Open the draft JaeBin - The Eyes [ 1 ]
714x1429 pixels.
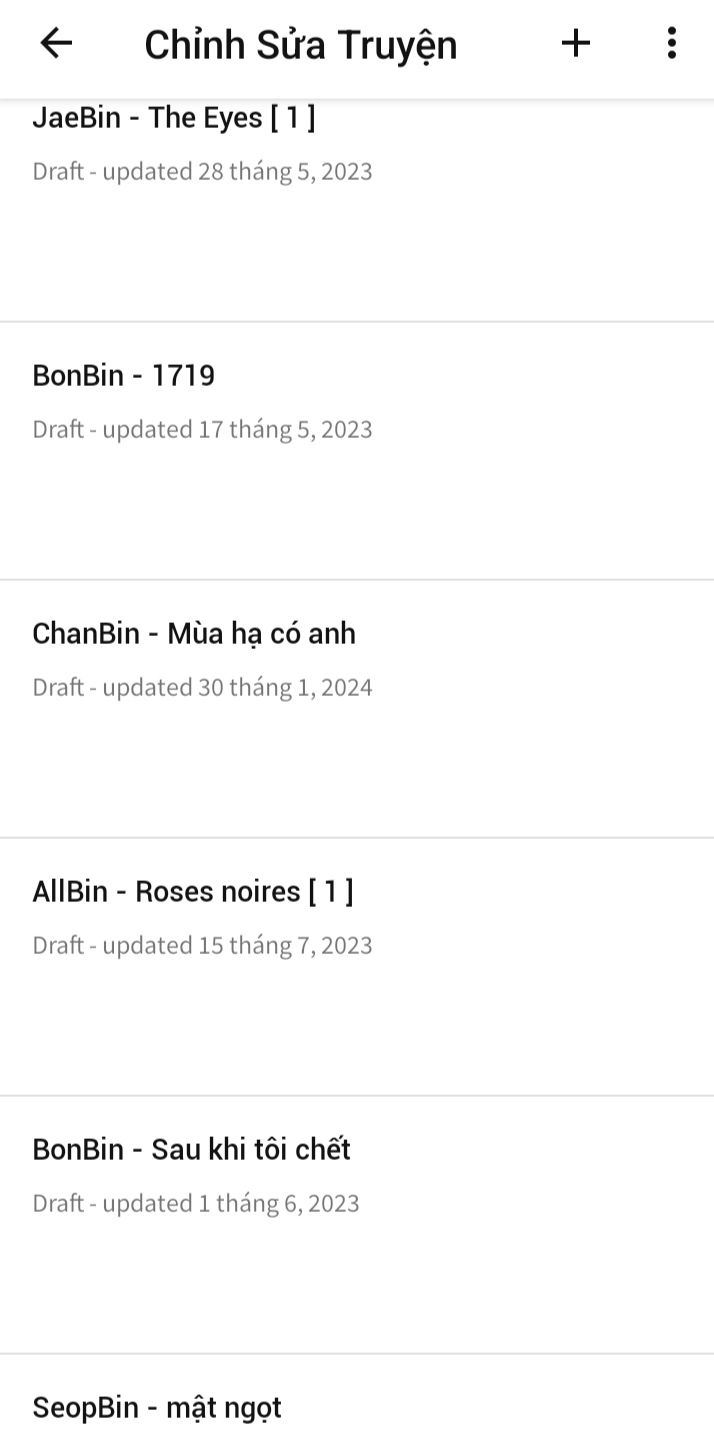click(357, 210)
